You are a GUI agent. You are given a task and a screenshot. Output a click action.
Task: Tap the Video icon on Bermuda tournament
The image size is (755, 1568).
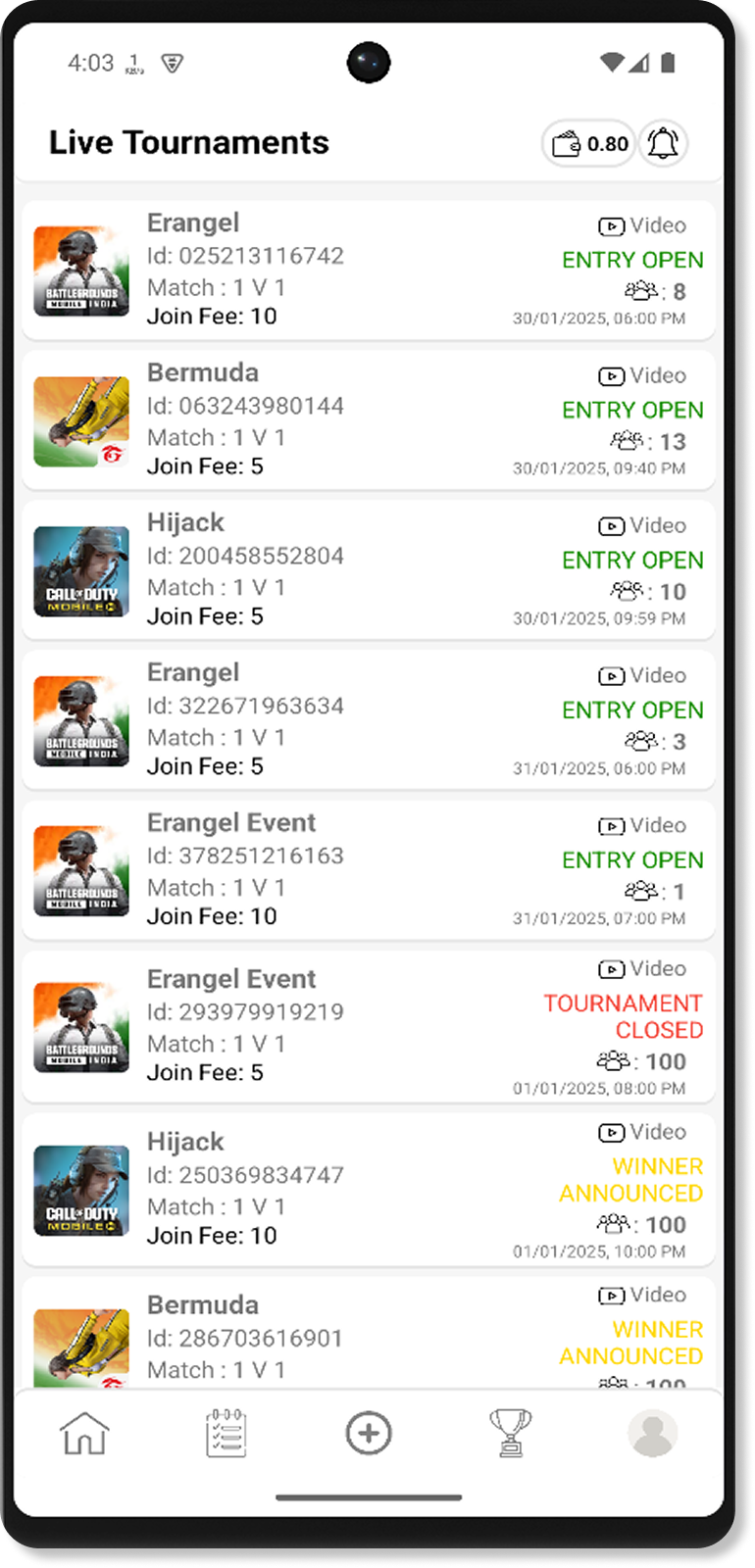click(611, 375)
